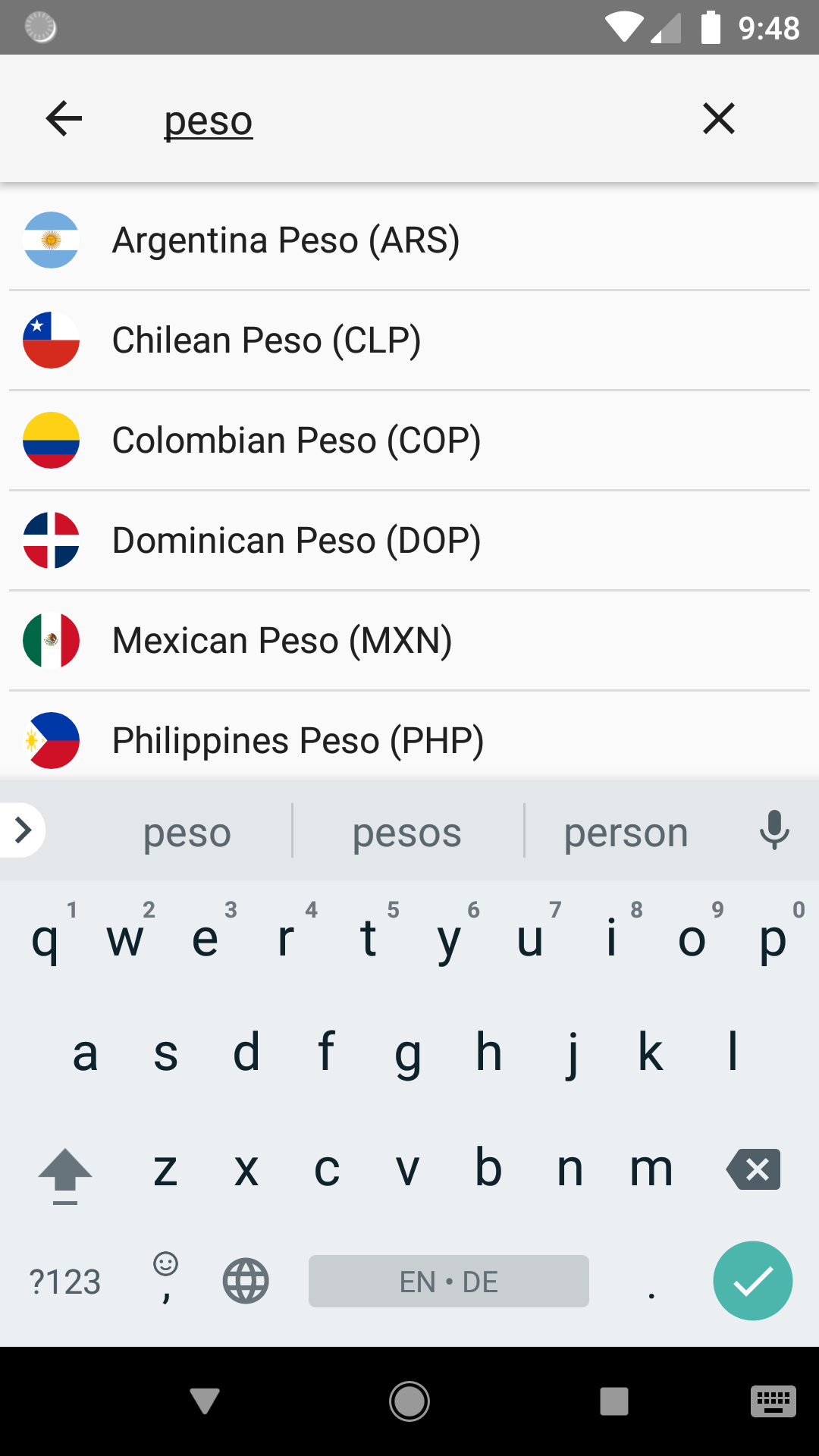Click the Argentina flag icon
Viewport: 819px width, 1456px height.
coord(51,240)
